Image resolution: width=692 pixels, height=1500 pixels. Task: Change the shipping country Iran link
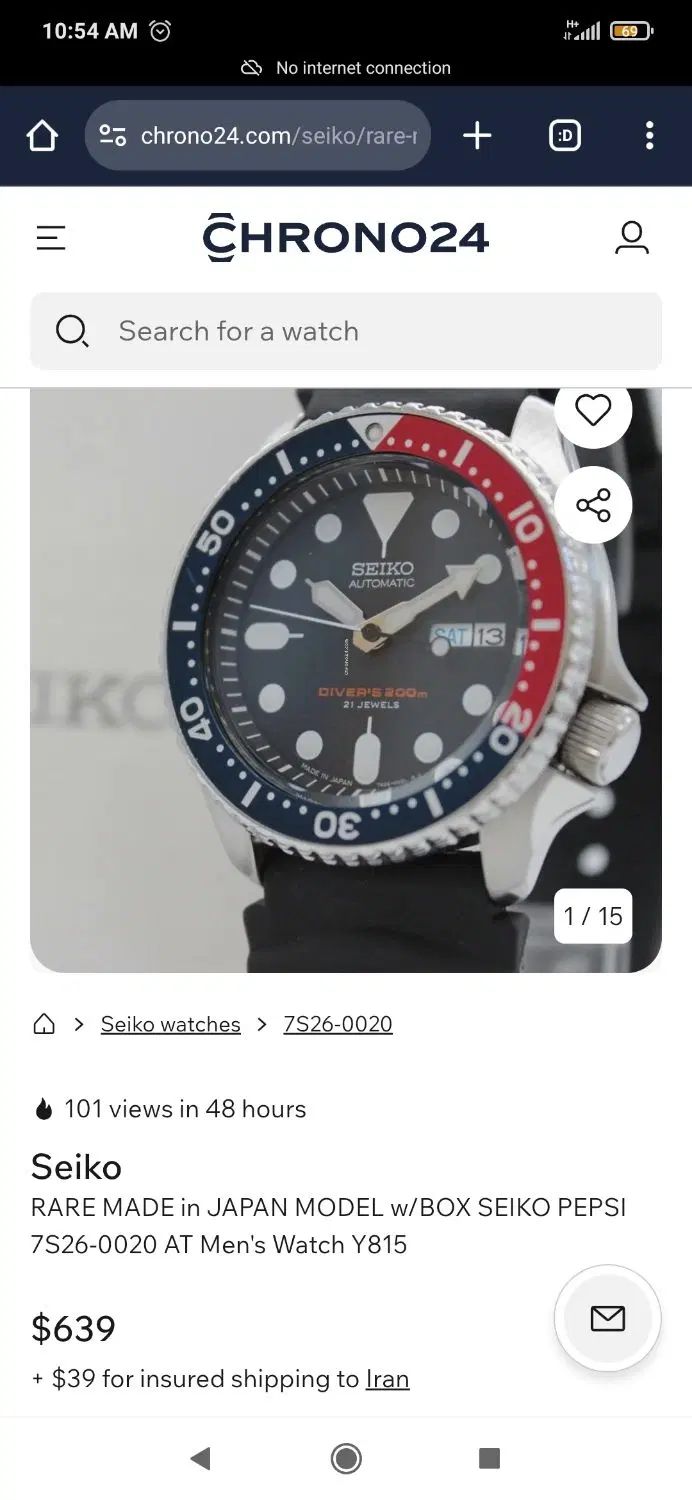click(x=387, y=1379)
